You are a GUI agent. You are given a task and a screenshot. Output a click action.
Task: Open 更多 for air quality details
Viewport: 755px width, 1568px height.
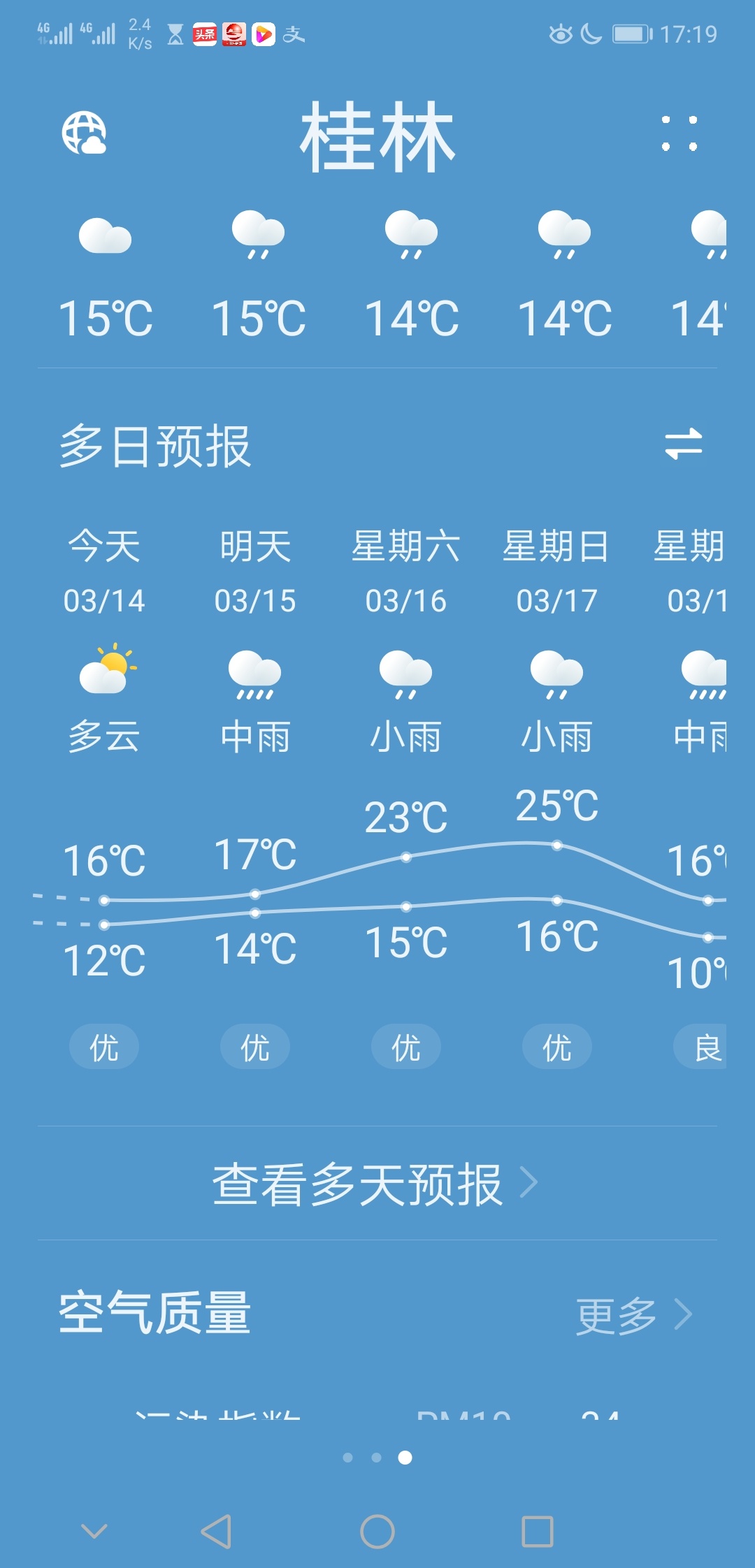(x=633, y=1314)
